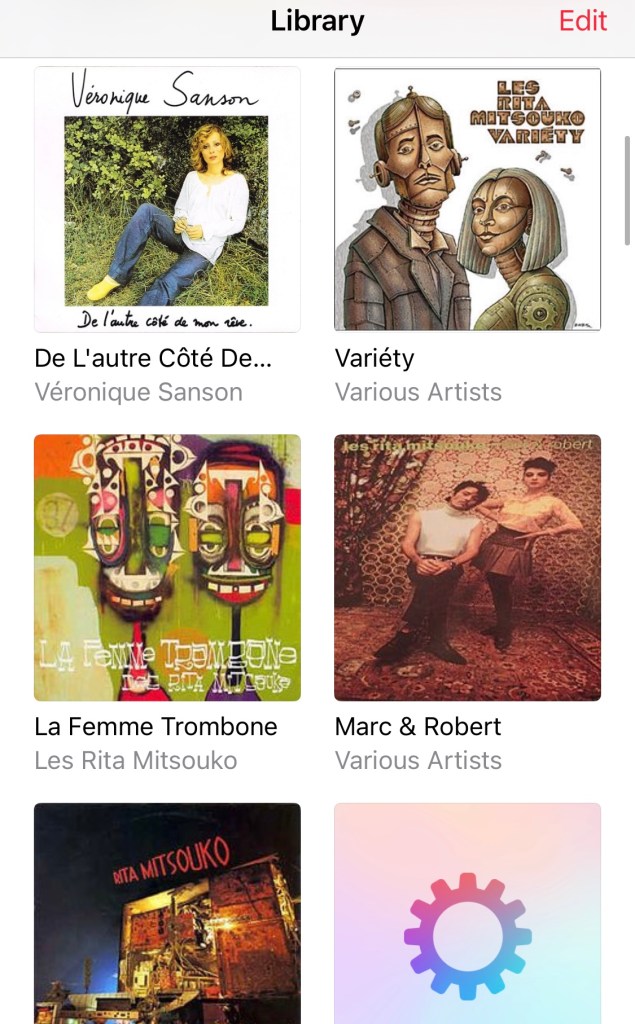635x1024 pixels.
Task: Open the album with the gear artwork
Action: (x=467, y=912)
